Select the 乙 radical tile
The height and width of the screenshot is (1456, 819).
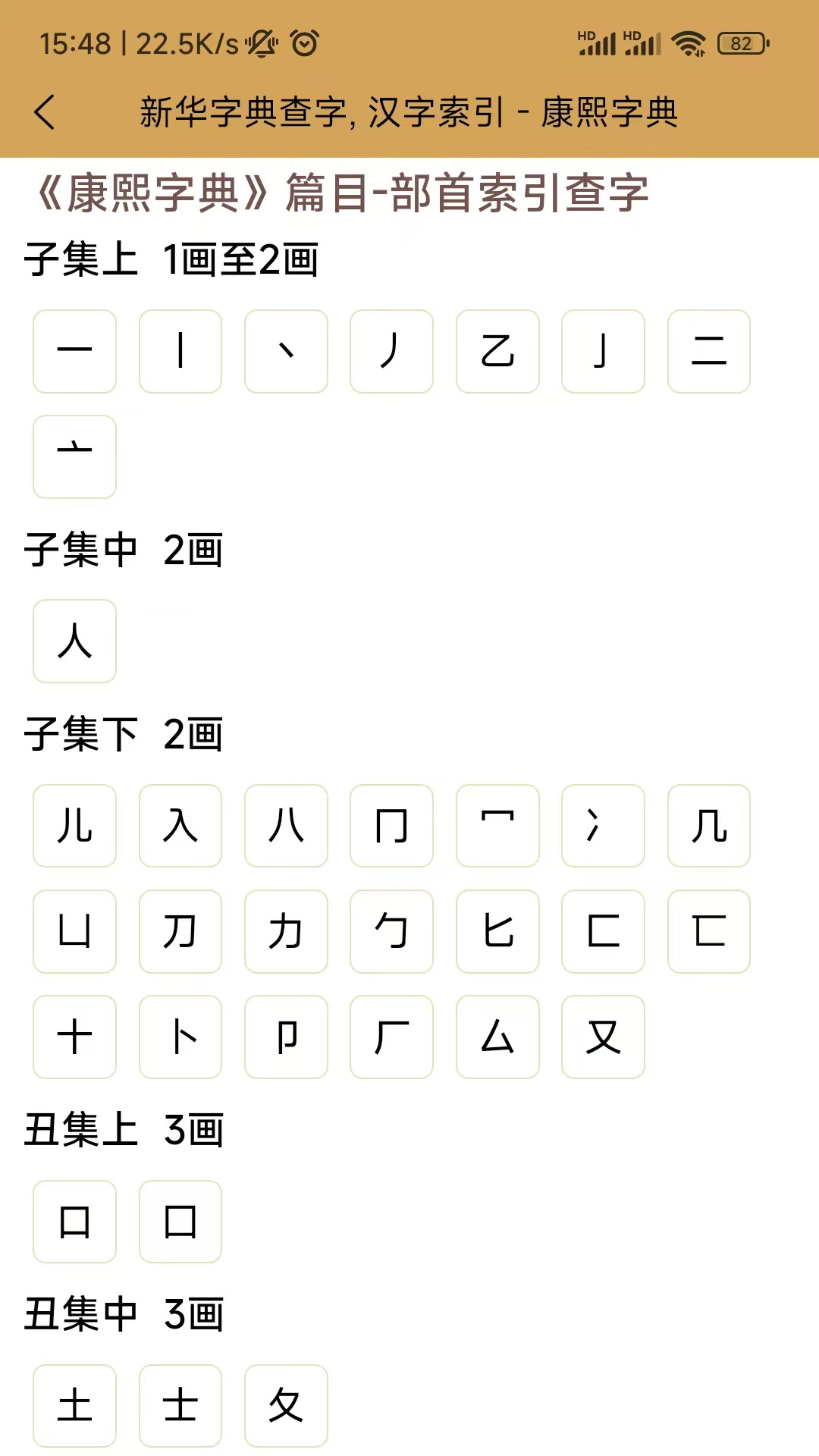click(497, 351)
